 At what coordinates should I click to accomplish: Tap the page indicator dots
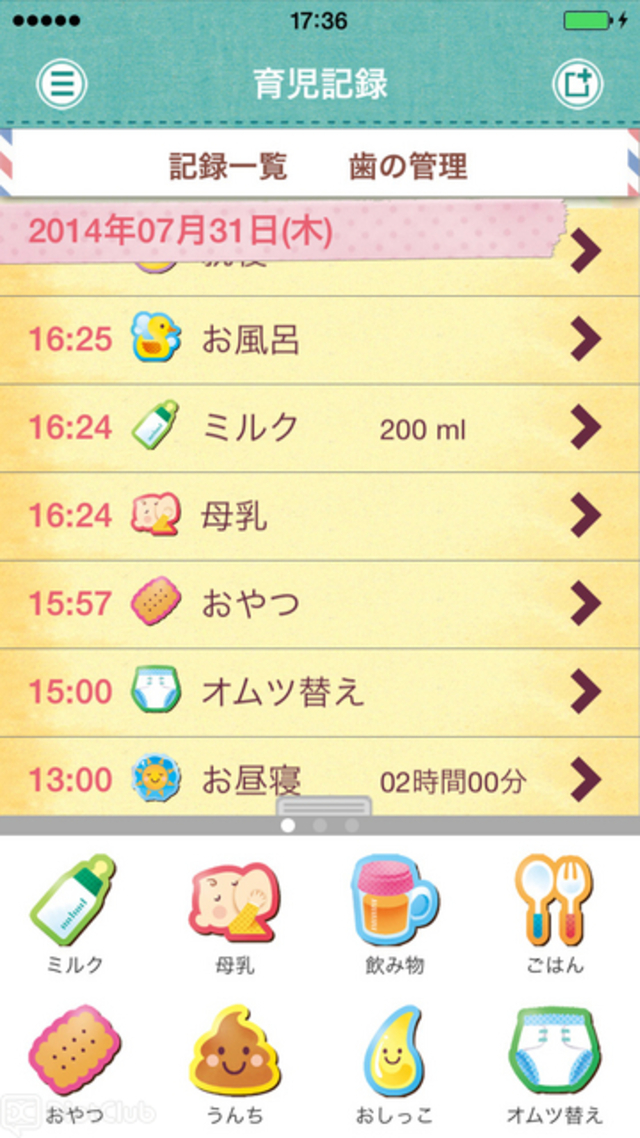[x=320, y=826]
